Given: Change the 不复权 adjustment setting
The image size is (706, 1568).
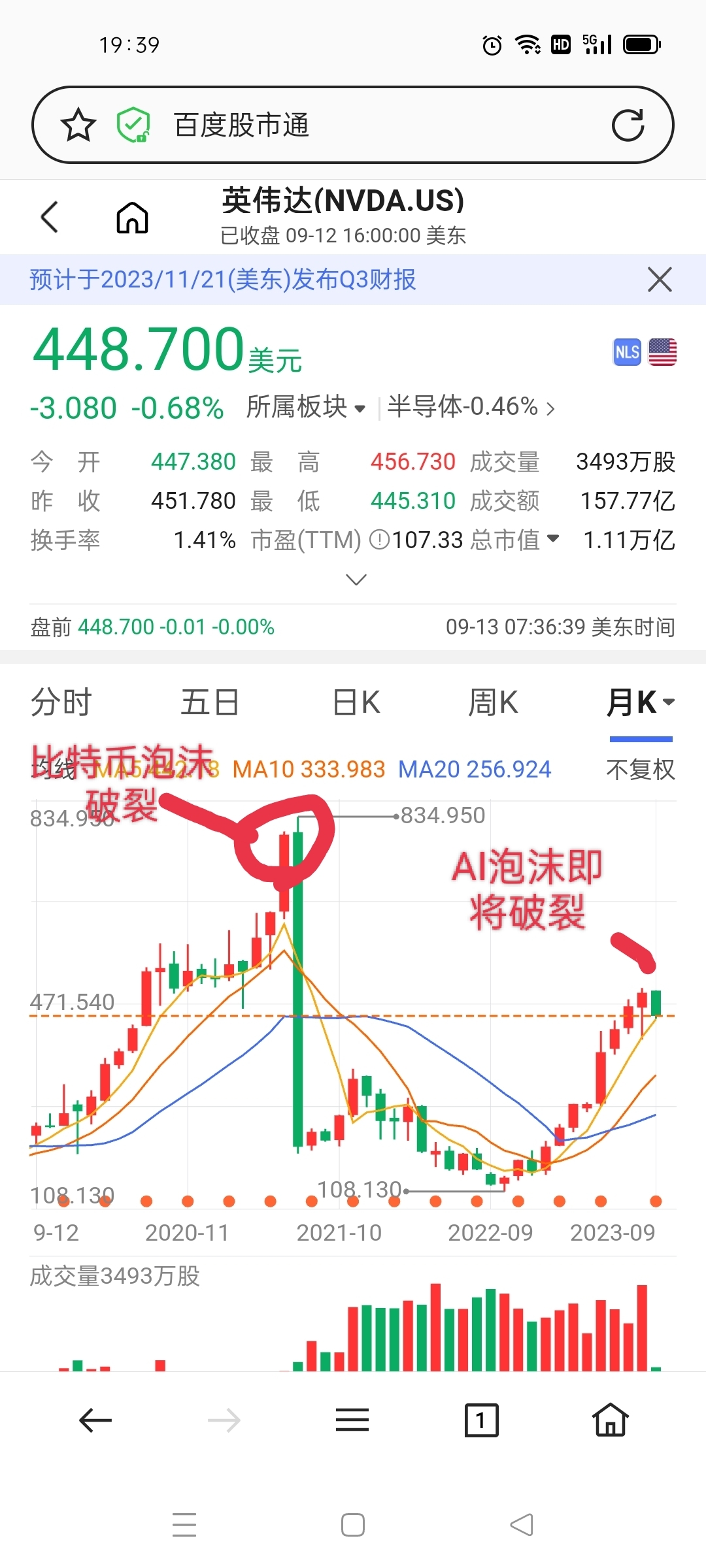Looking at the screenshot, I should point(640,770).
